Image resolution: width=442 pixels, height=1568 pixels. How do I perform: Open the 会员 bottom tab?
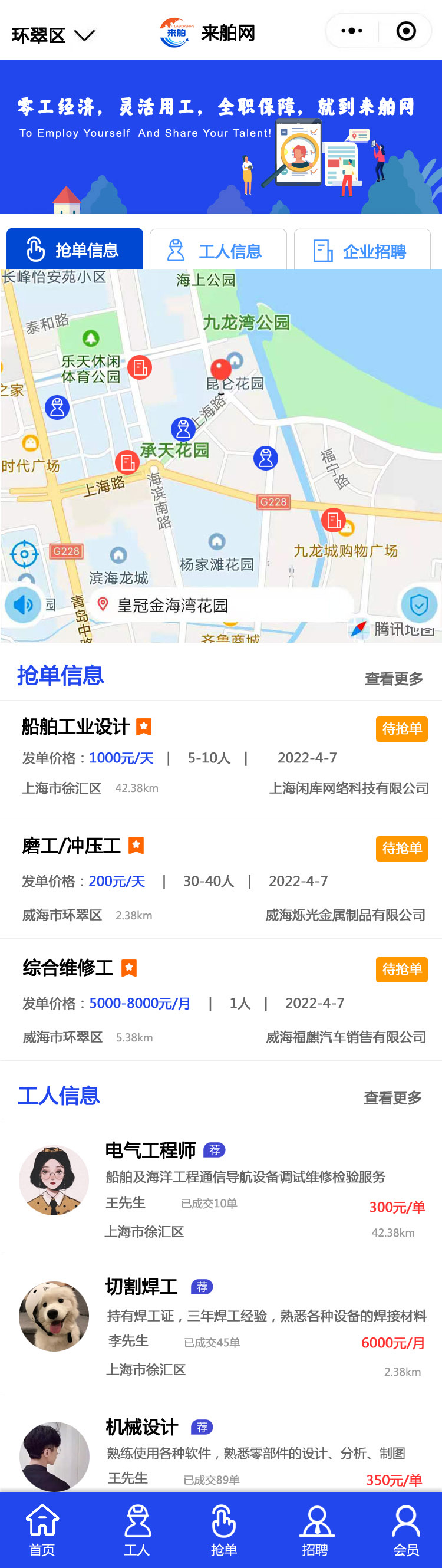(x=405, y=1530)
